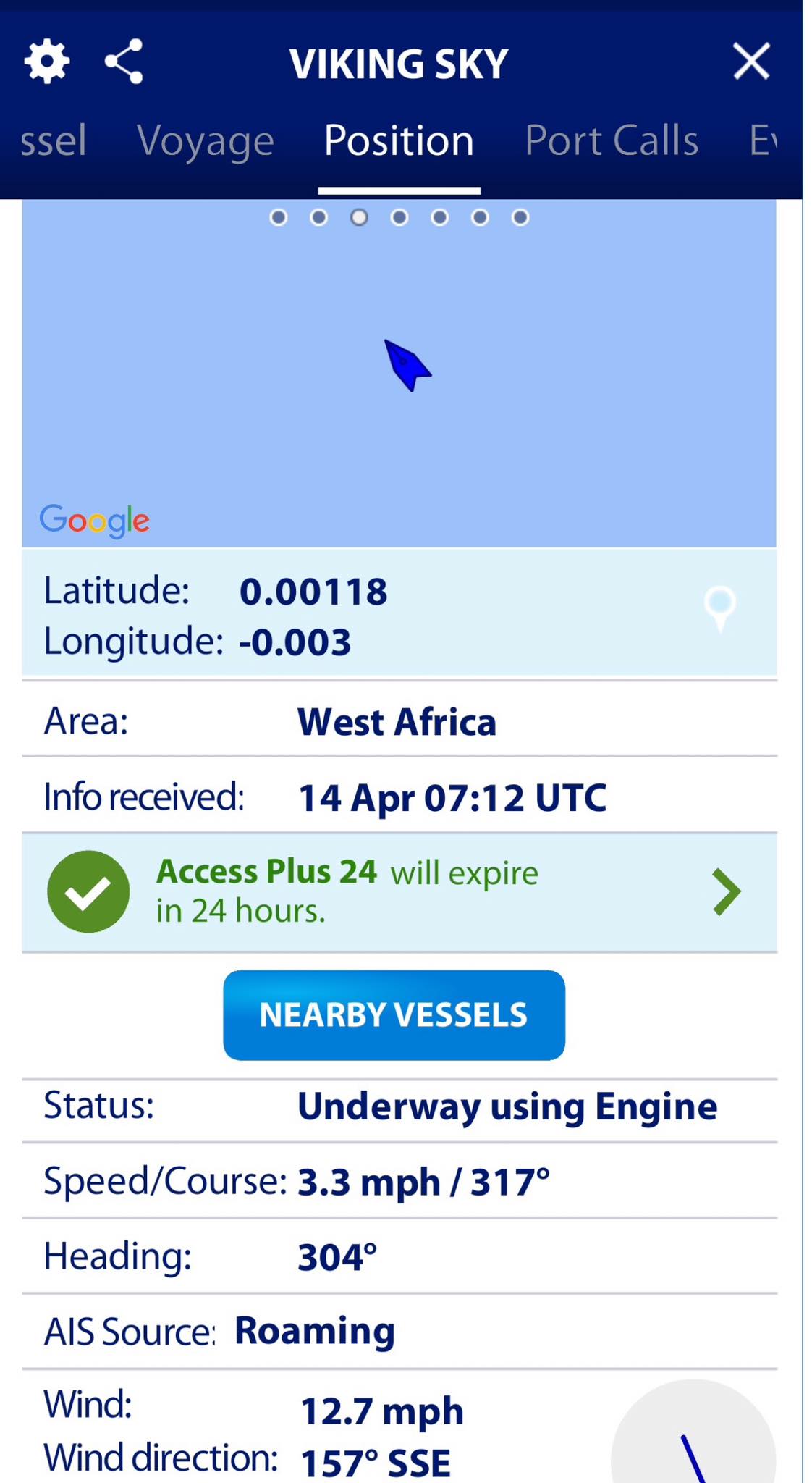Open the vessel position map
The width and height of the screenshot is (812, 1483).
pos(399,377)
